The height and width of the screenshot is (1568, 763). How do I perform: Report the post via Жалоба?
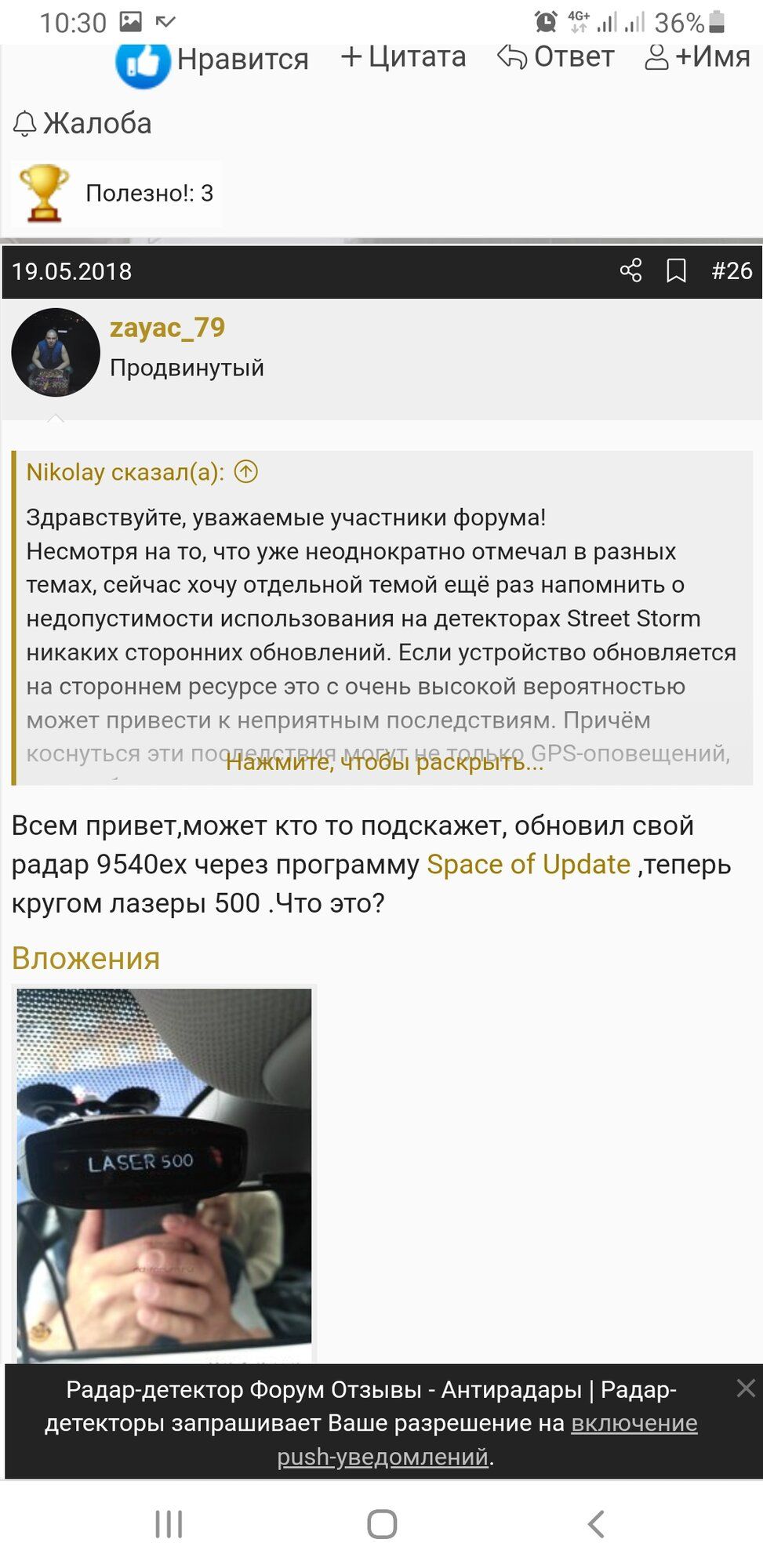(82, 123)
